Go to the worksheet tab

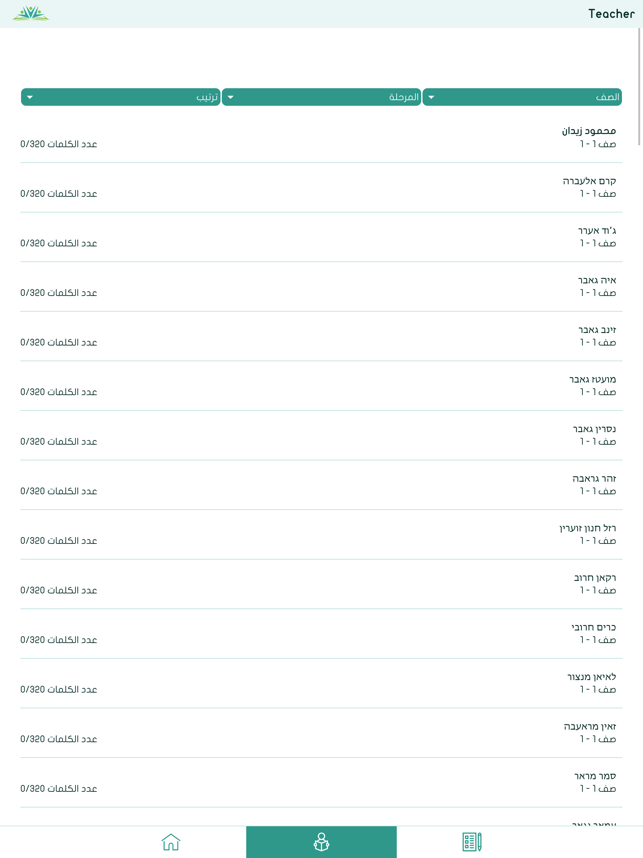(471, 842)
